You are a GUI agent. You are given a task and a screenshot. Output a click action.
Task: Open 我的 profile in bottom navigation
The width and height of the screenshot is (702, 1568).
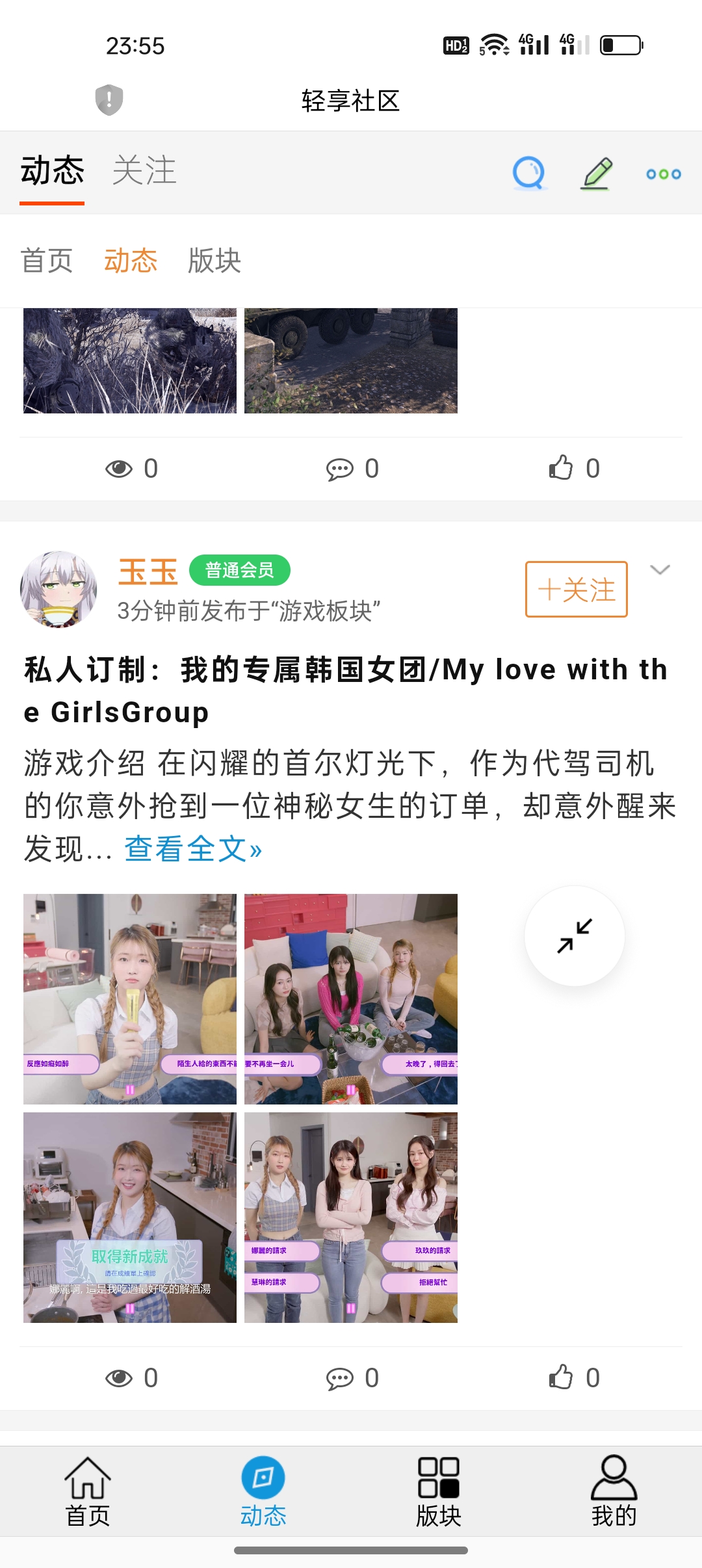(x=614, y=1491)
